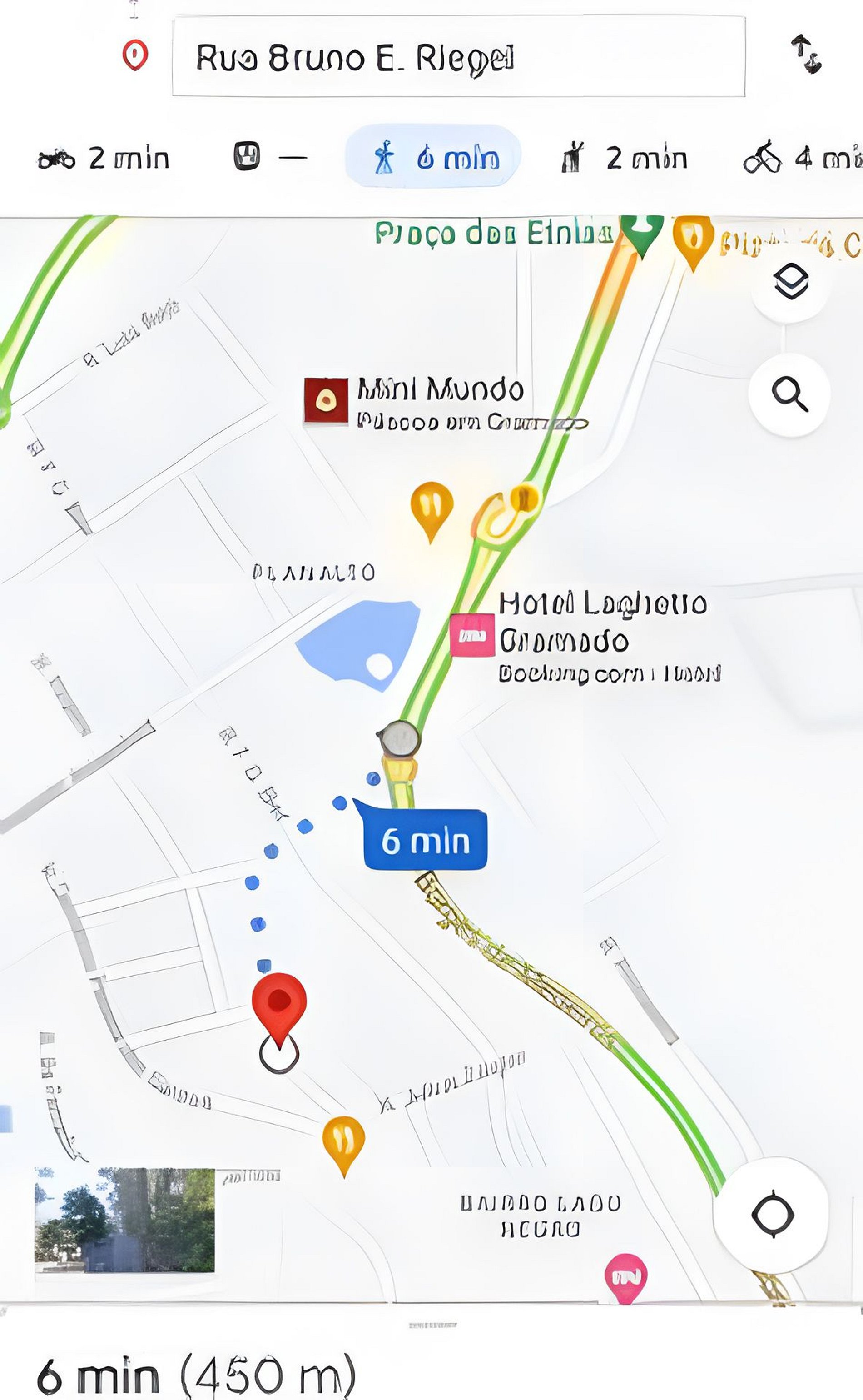
Task: Edit the Rua Bruno E. Riegel destination field
Action: [458, 57]
